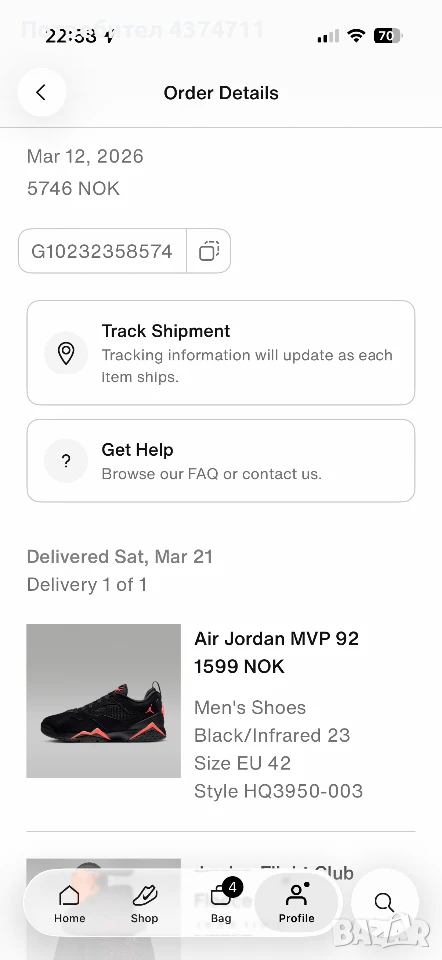Open the Bag tab
Viewport: 442px width, 960px height.
pyautogui.click(x=221, y=904)
